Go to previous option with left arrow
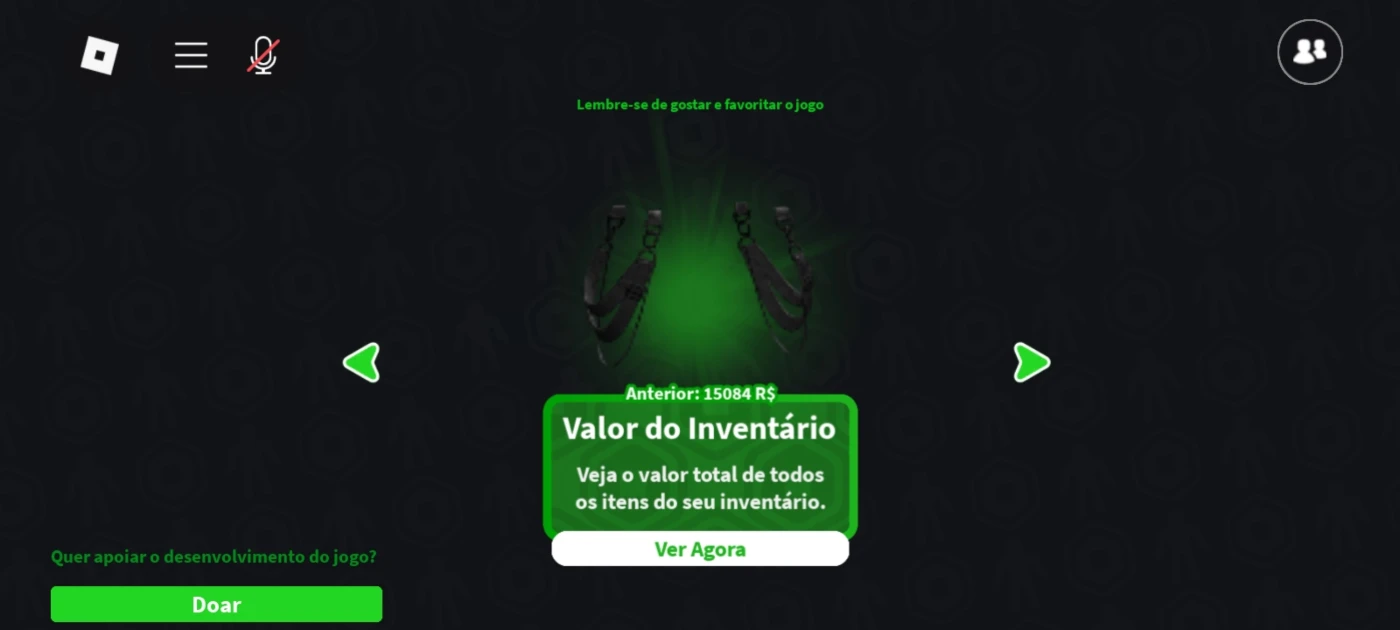1400x630 pixels. click(x=362, y=362)
